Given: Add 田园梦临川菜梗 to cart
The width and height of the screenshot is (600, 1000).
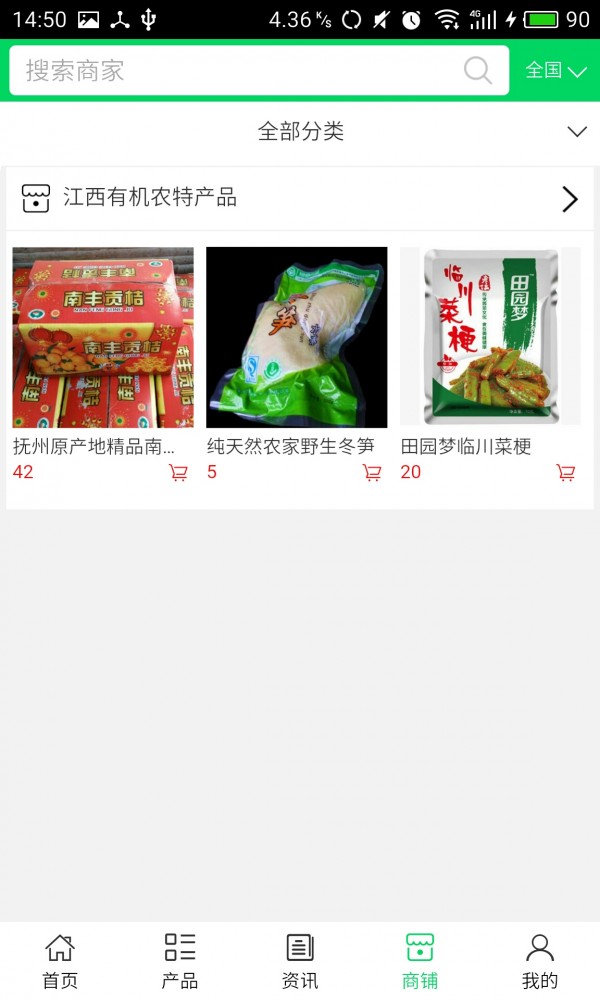Looking at the screenshot, I should pyautogui.click(x=566, y=473).
